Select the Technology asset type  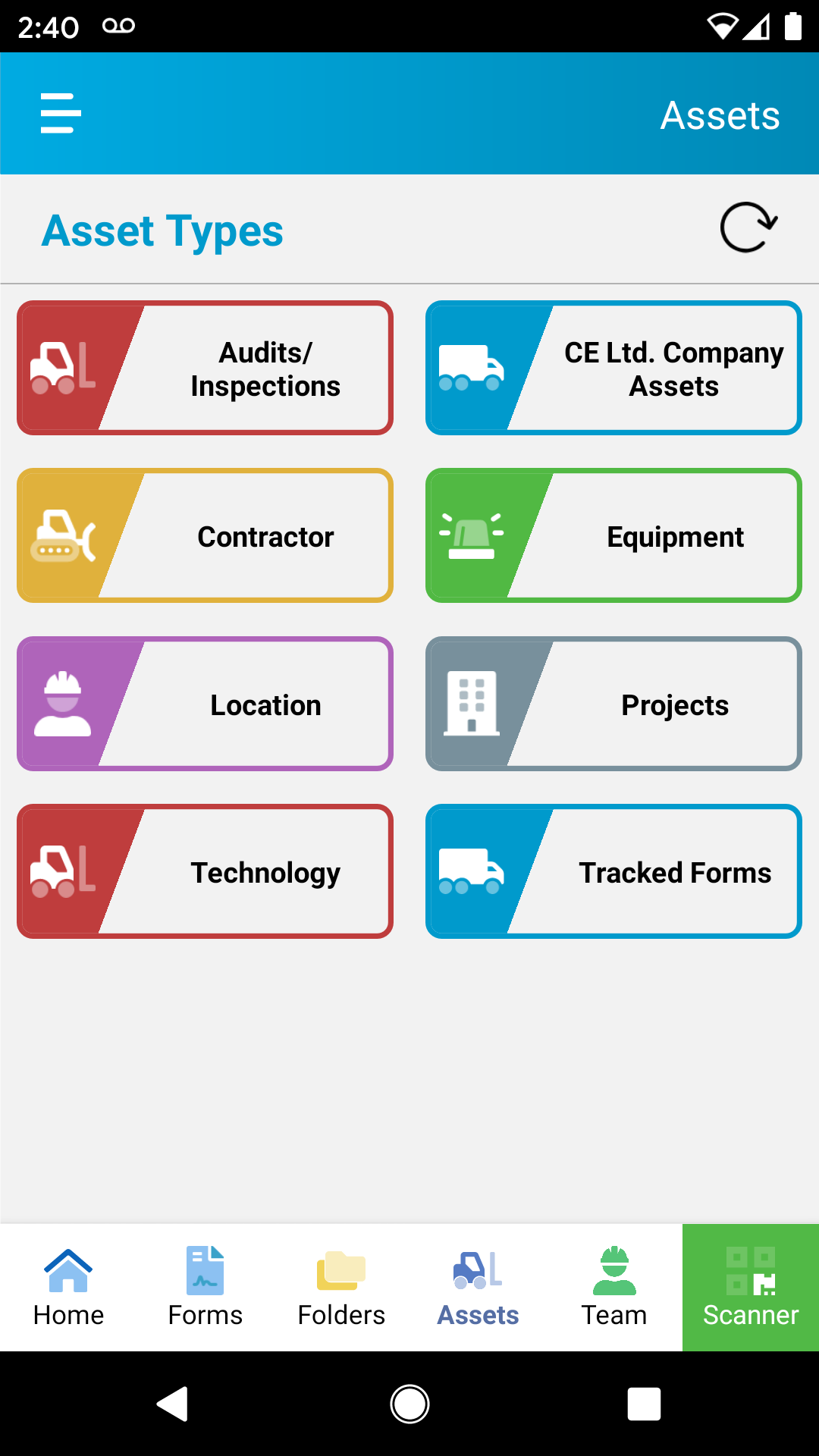pyautogui.click(x=205, y=872)
